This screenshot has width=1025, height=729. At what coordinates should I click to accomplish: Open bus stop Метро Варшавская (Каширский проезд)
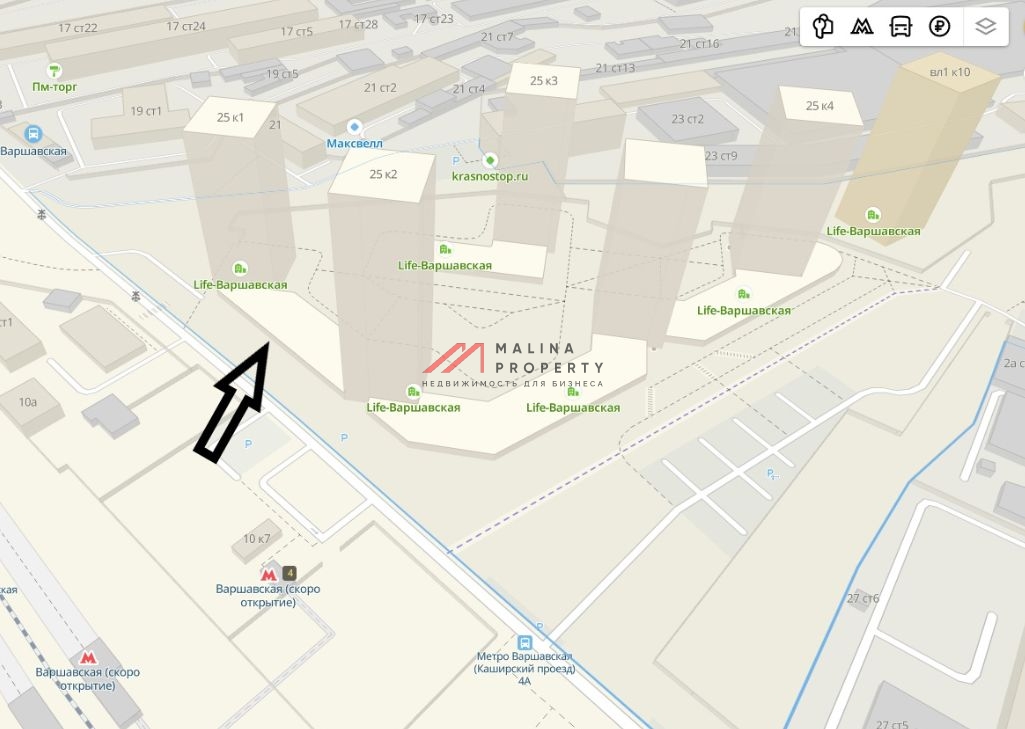[x=524, y=643]
